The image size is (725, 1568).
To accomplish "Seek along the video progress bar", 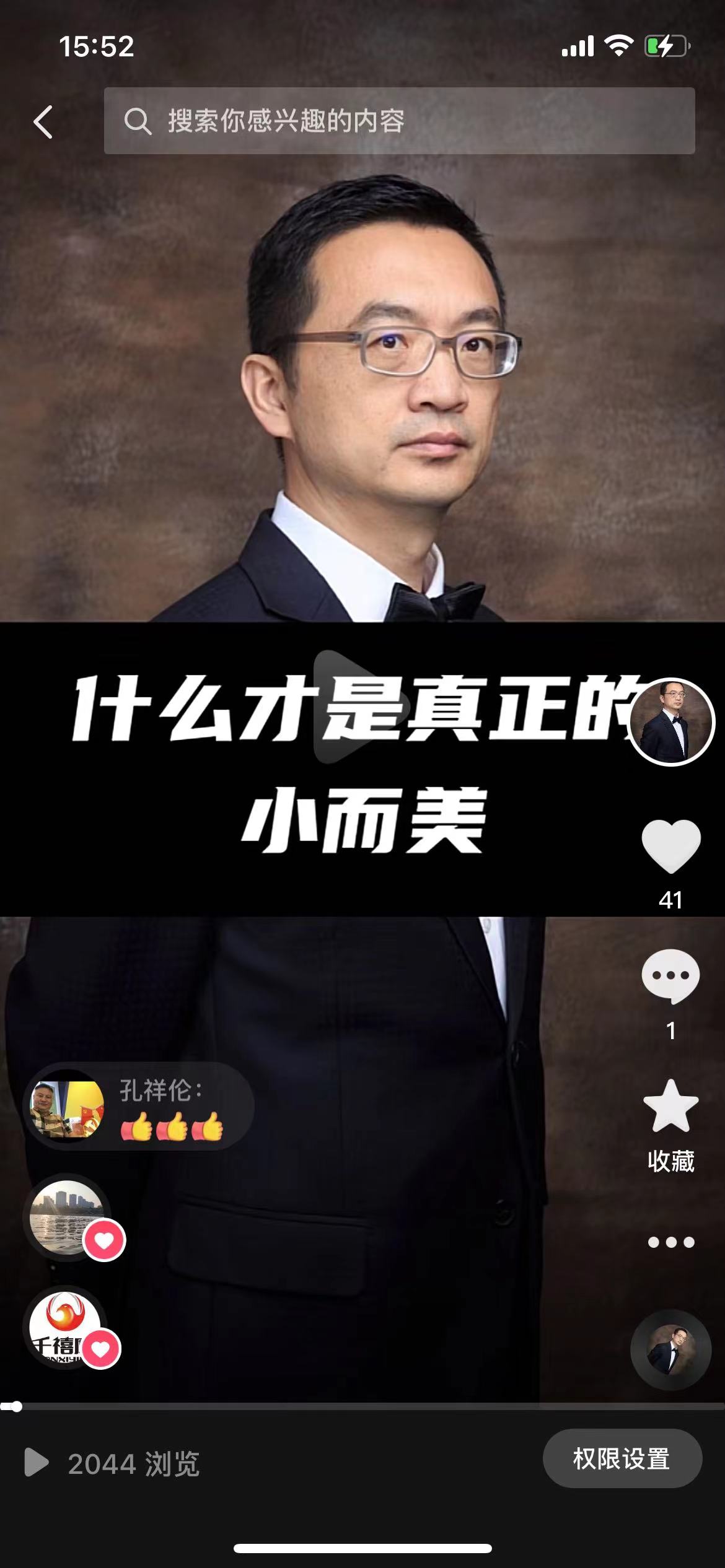I will pyautogui.click(x=362, y=1407).
